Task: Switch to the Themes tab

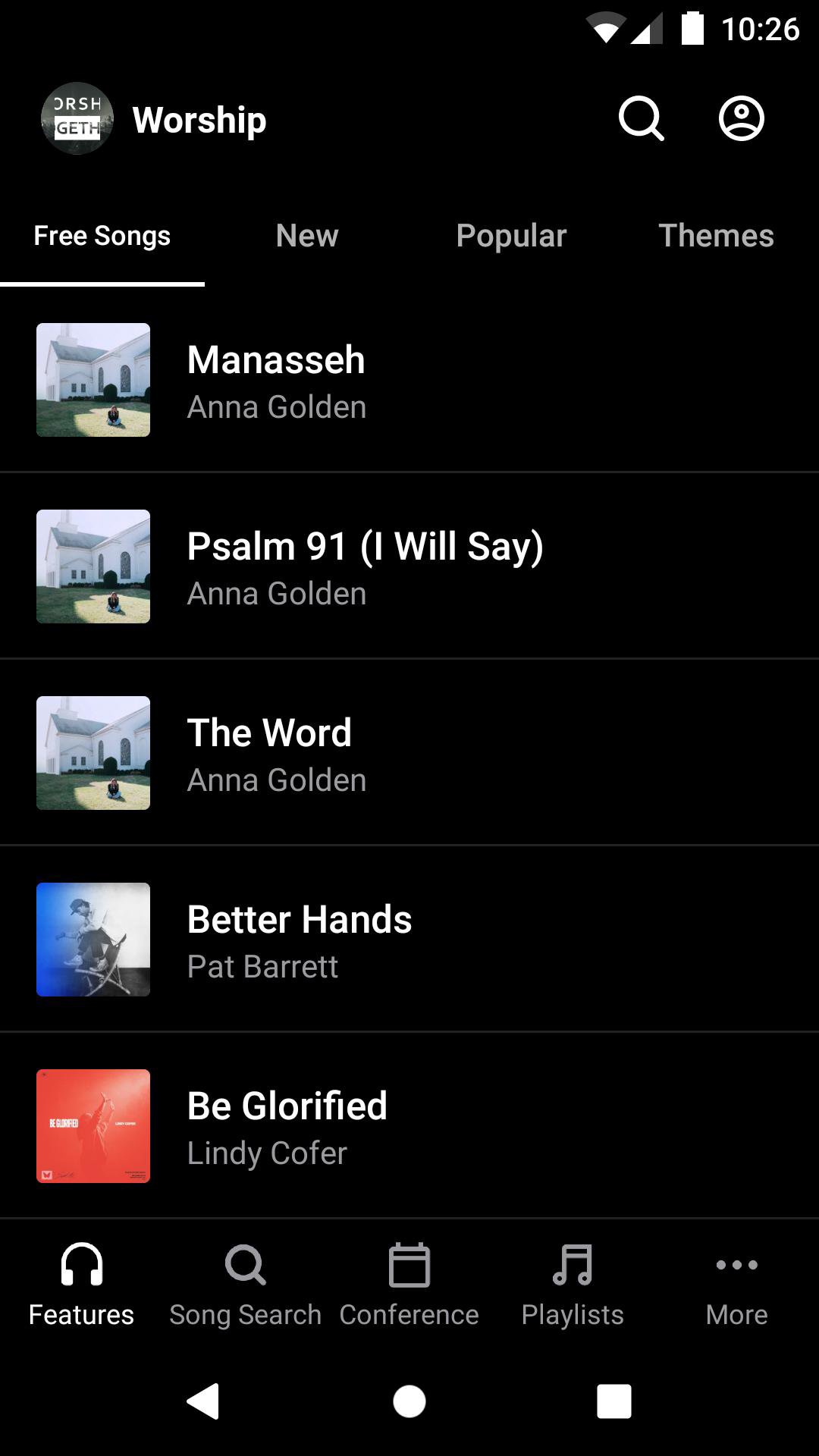Action: (x=716, y=236)
